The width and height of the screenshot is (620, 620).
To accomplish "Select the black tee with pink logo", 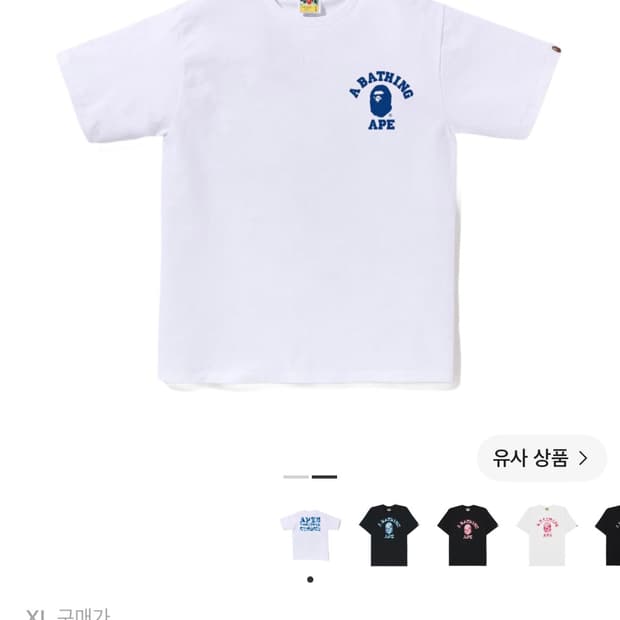I will tap(467, 535).
